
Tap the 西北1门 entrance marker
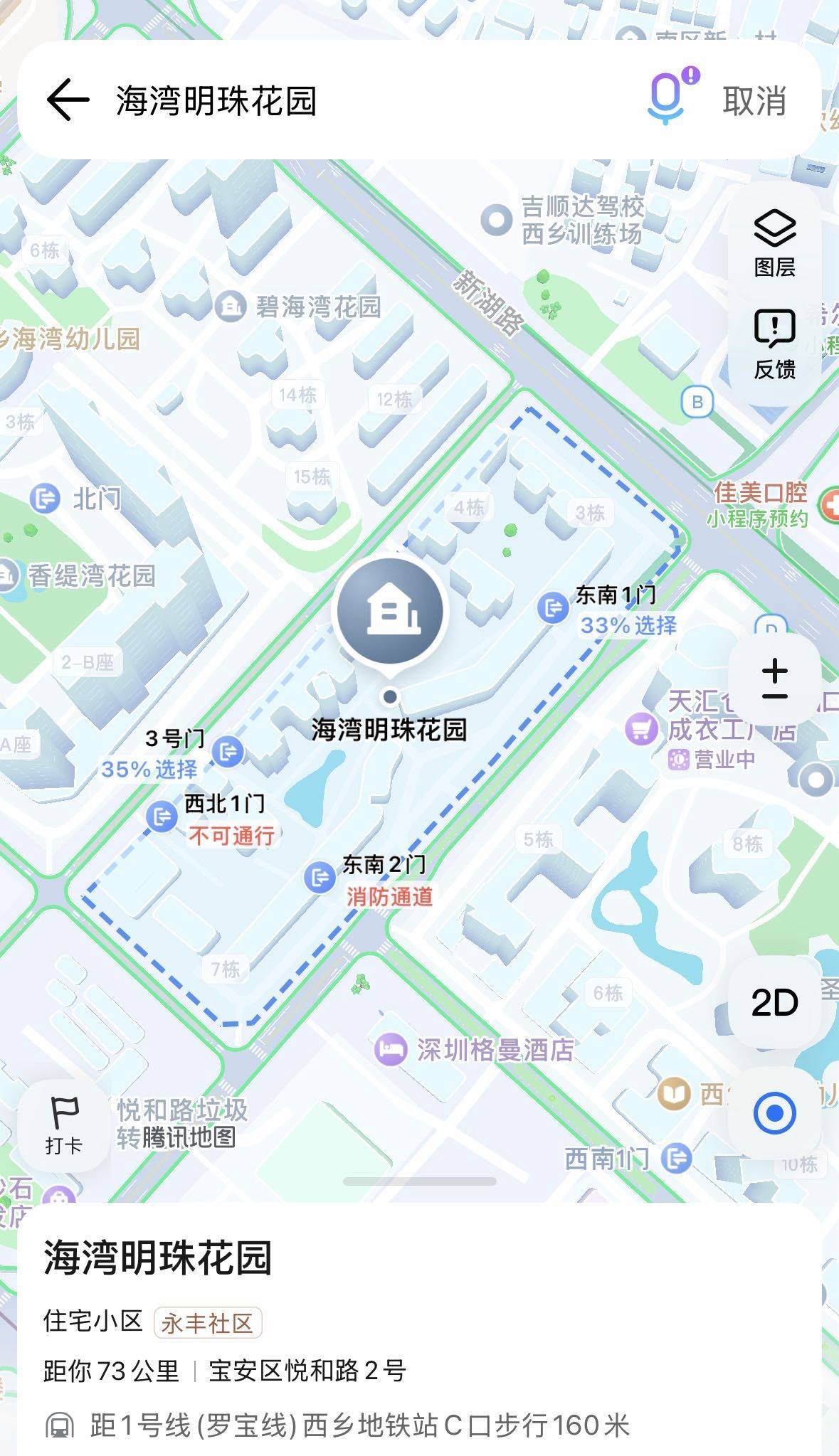click(x=162, y=817)
